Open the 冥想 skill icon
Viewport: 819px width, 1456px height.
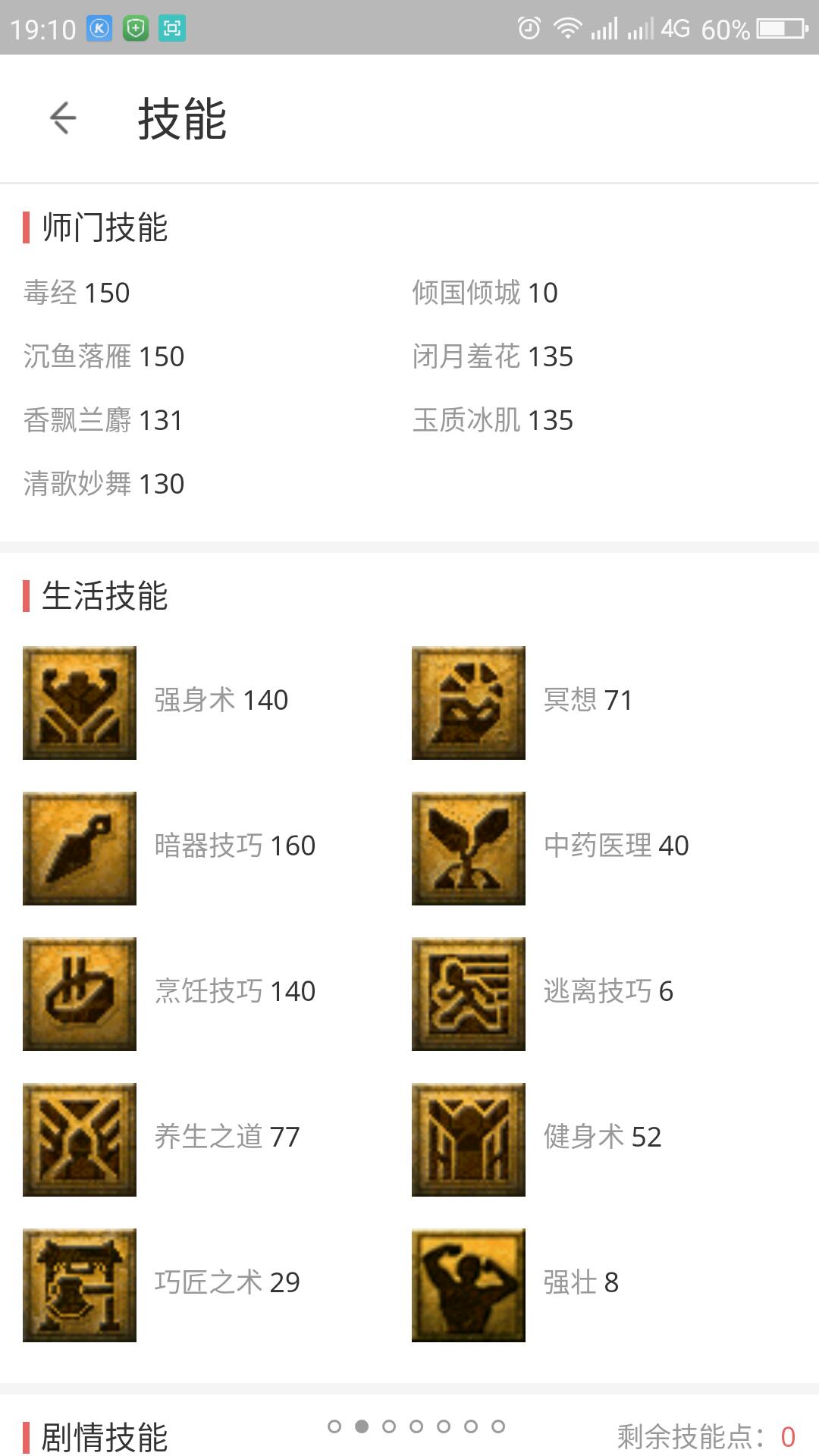click(469, 703)
